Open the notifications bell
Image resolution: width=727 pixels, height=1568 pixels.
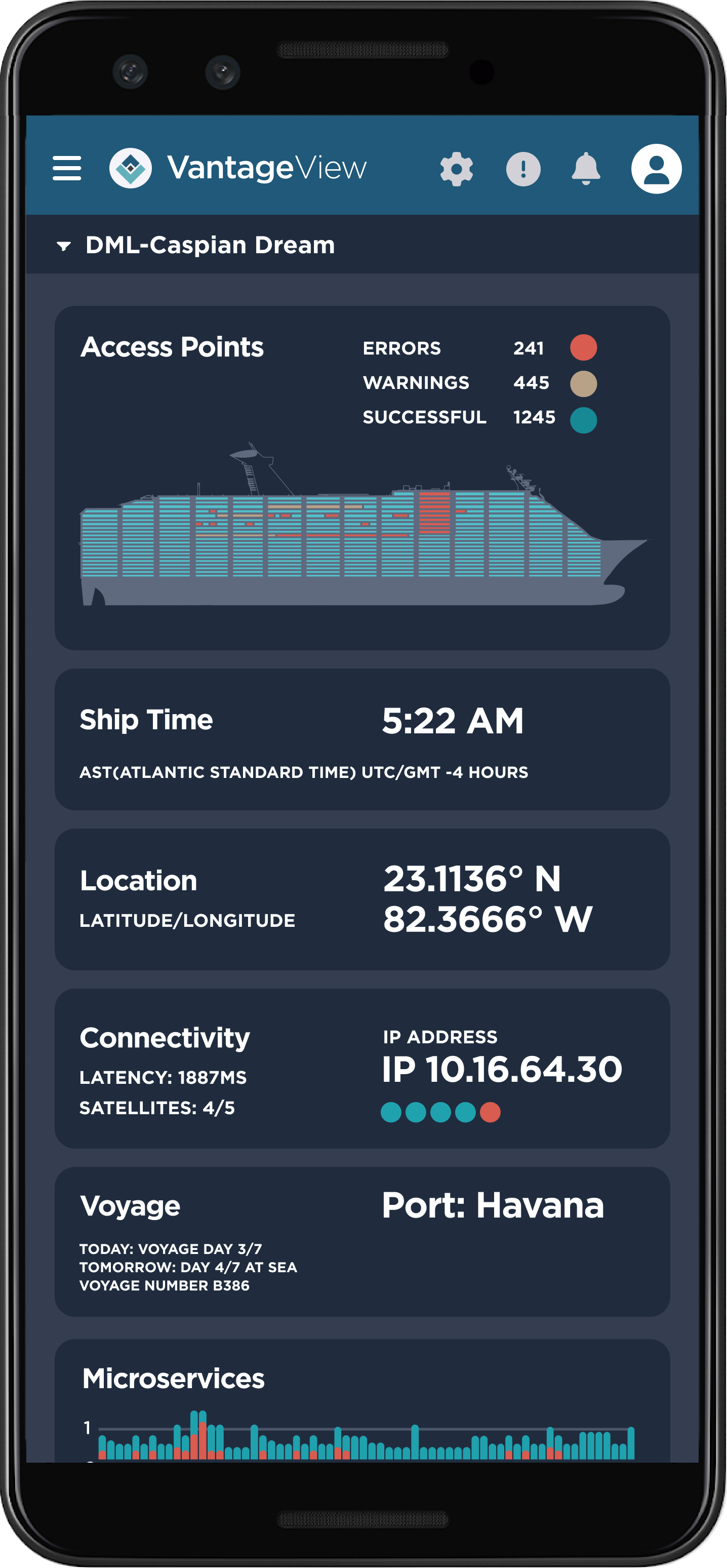(586, 169)
